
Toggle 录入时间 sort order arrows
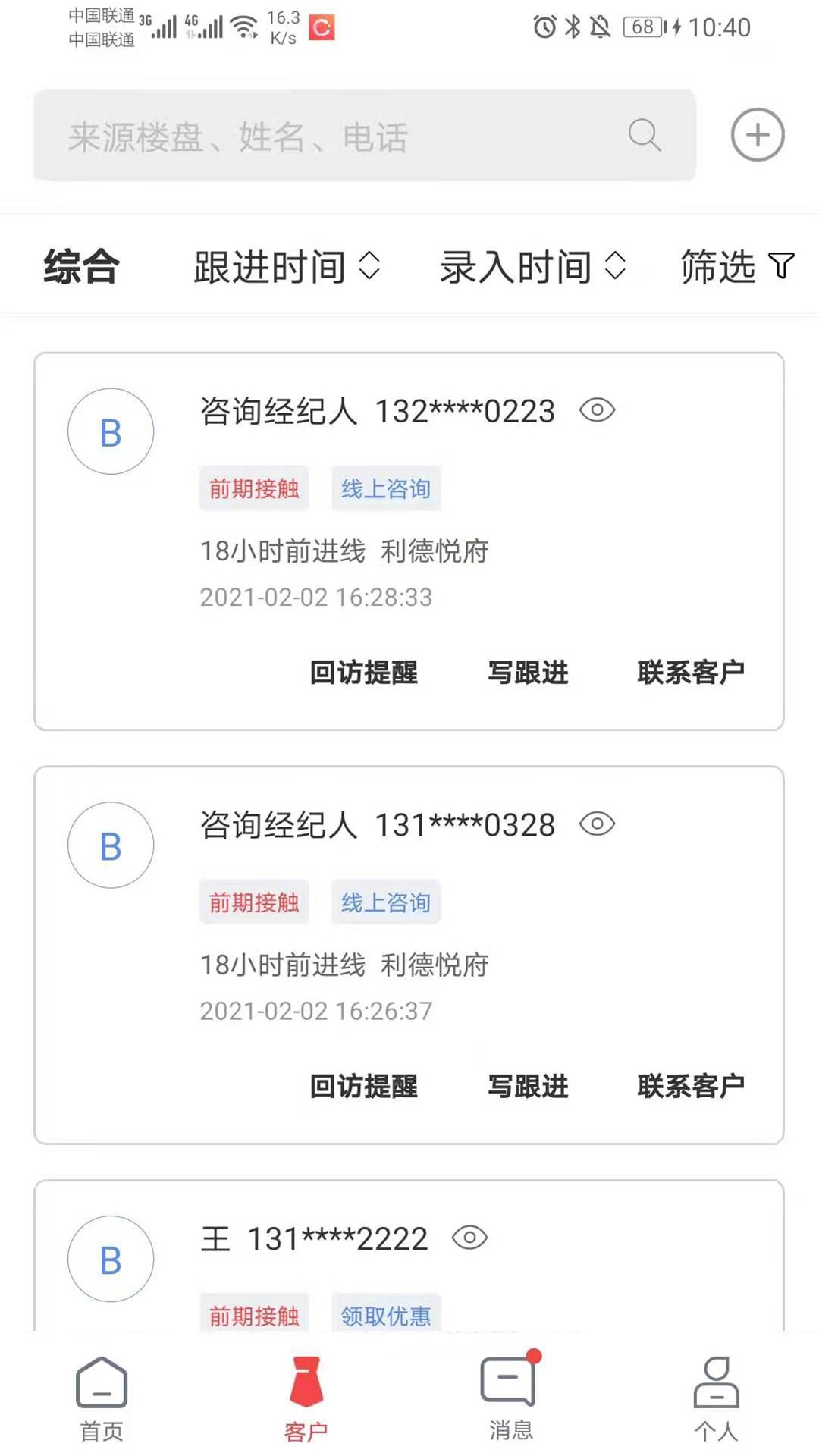click(x=616, y=267)
